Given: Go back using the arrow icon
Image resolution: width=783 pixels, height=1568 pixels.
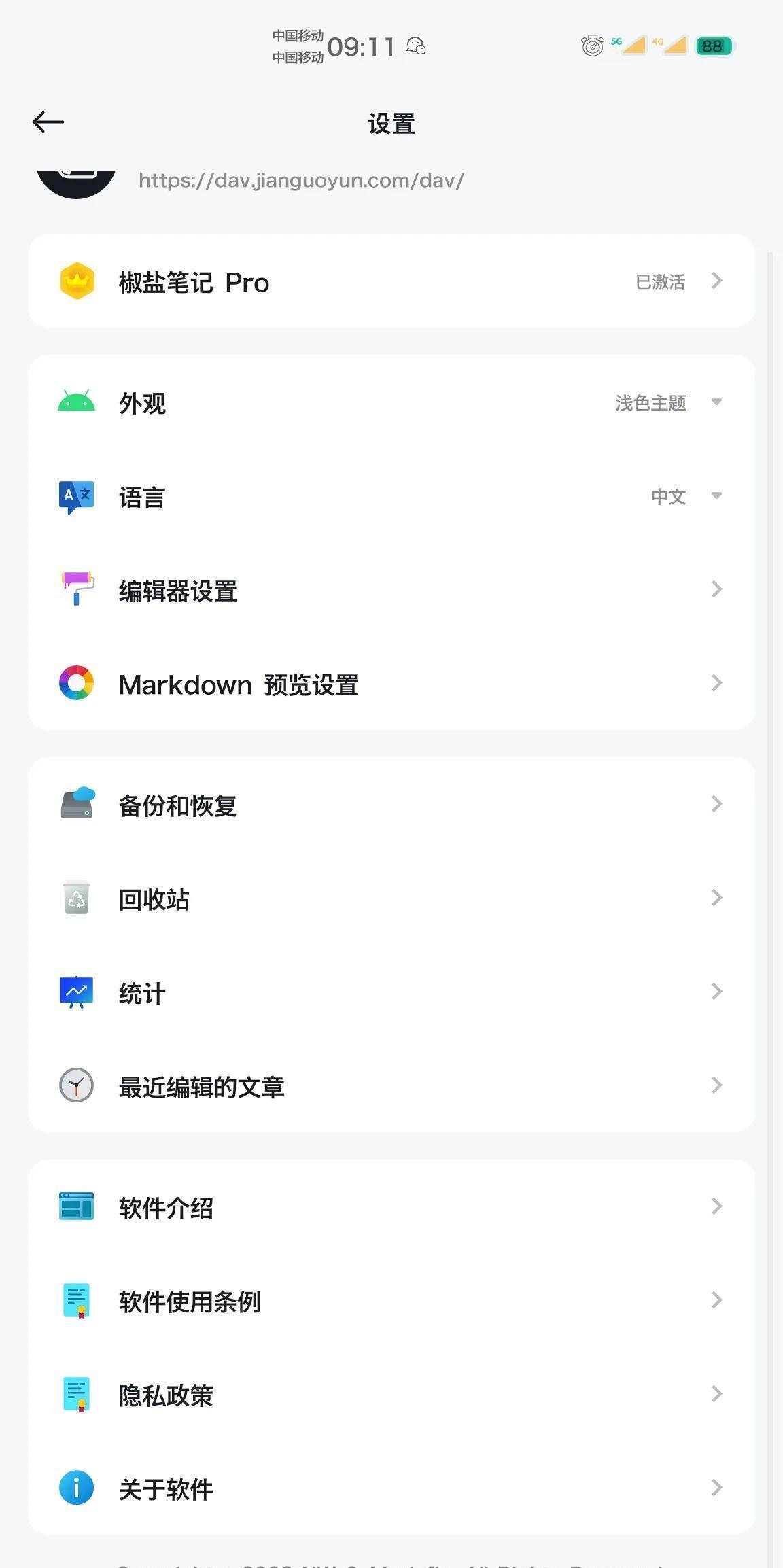Looking at the screenshot, I should 48,122.
